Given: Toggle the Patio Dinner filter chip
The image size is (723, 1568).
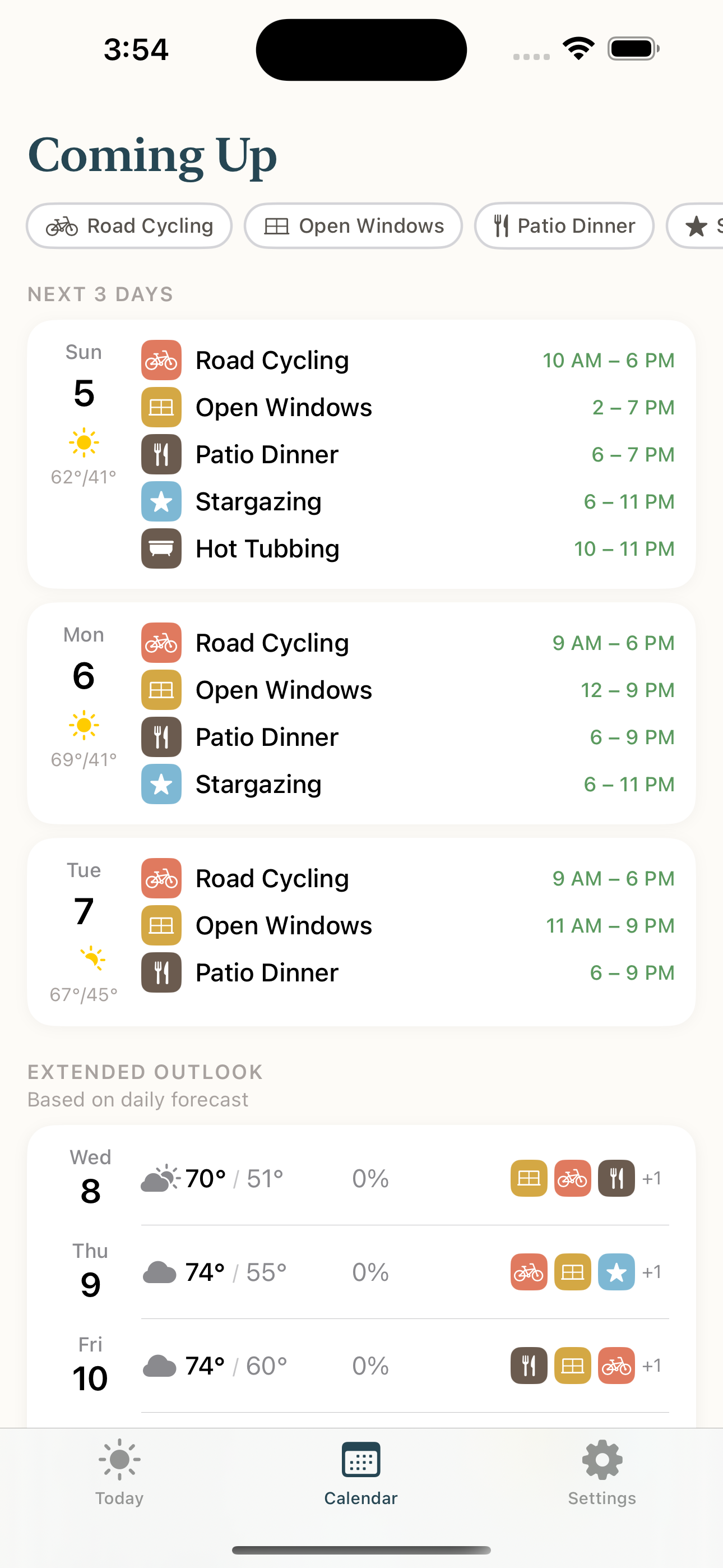Looking at the screenshot, I should [564, 226].
